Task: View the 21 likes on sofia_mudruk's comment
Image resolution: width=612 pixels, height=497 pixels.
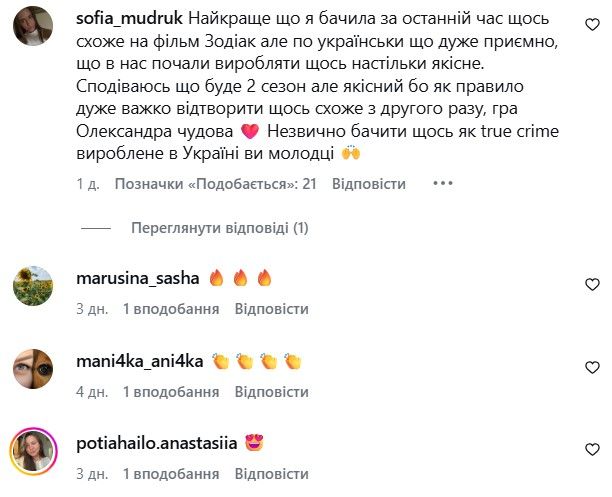Action: [215, 184]
